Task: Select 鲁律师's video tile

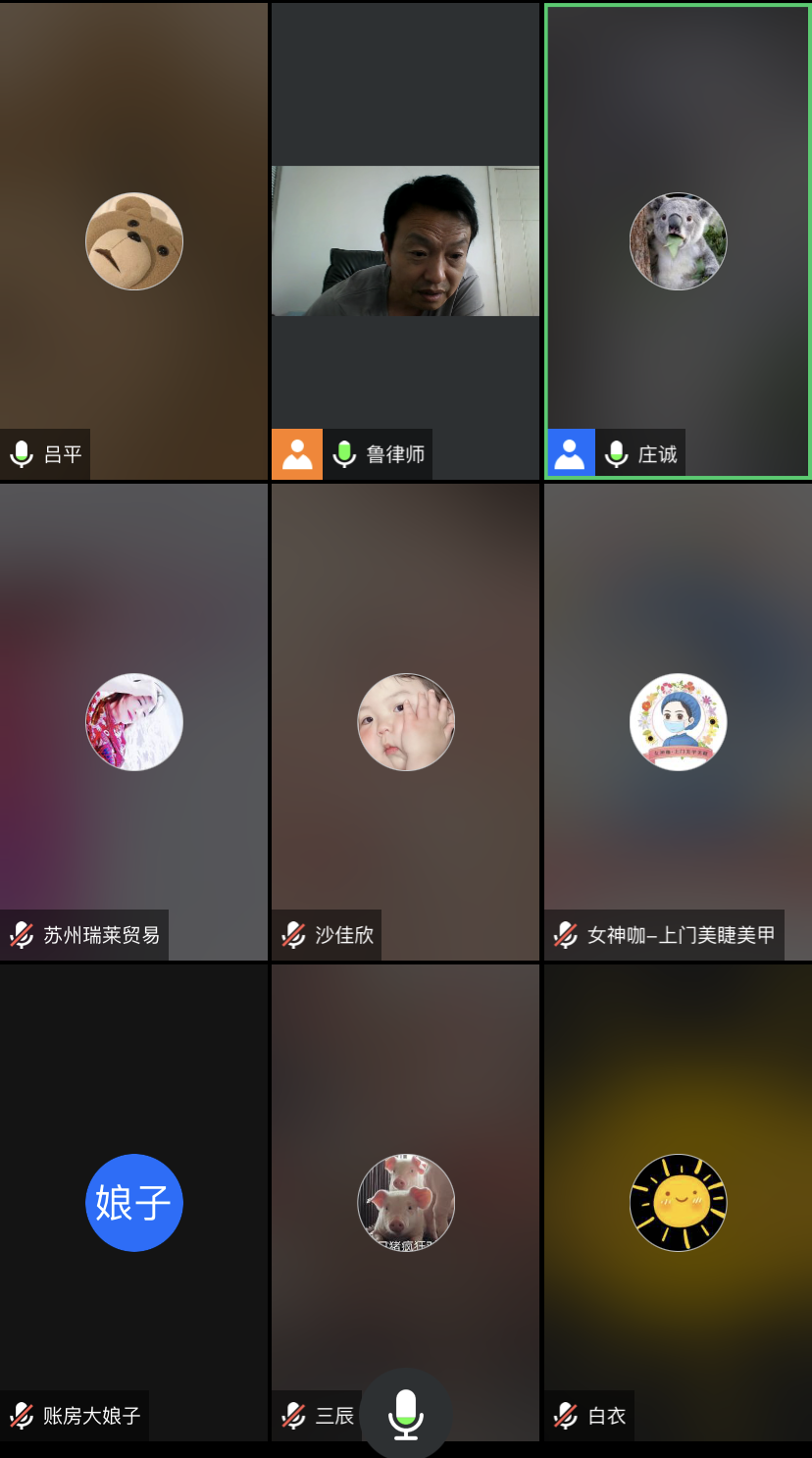Action: click(405, 241)
